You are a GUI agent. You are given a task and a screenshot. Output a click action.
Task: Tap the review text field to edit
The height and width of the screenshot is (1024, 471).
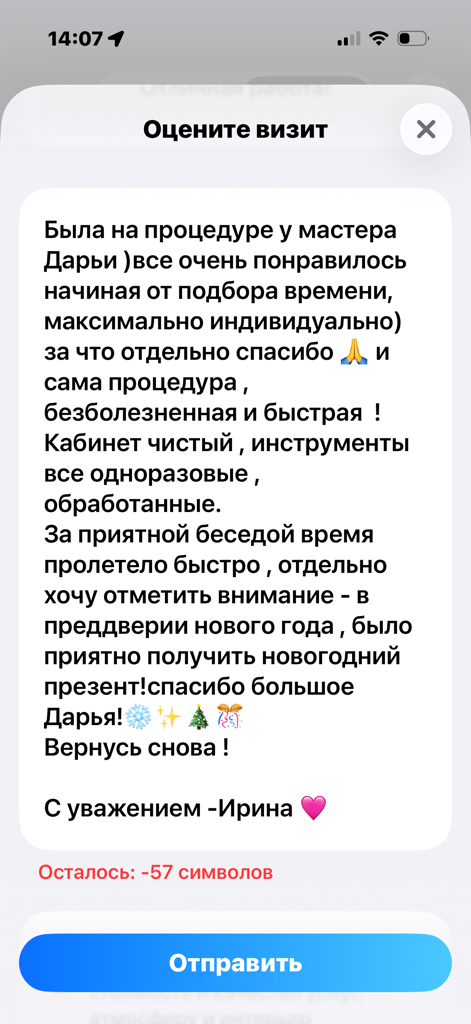(235, 519)
